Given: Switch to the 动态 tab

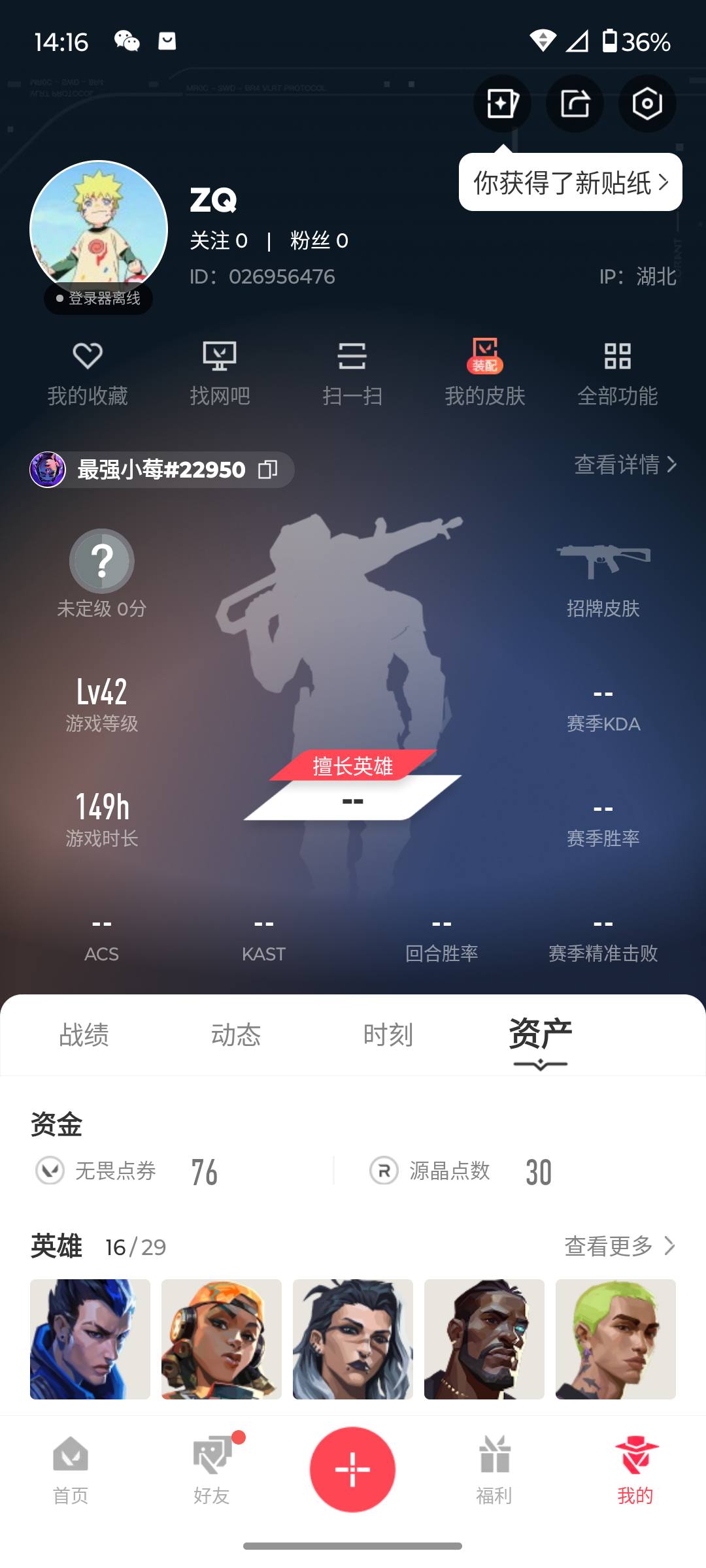Looking at the screenshot, I should point(237,1035).
